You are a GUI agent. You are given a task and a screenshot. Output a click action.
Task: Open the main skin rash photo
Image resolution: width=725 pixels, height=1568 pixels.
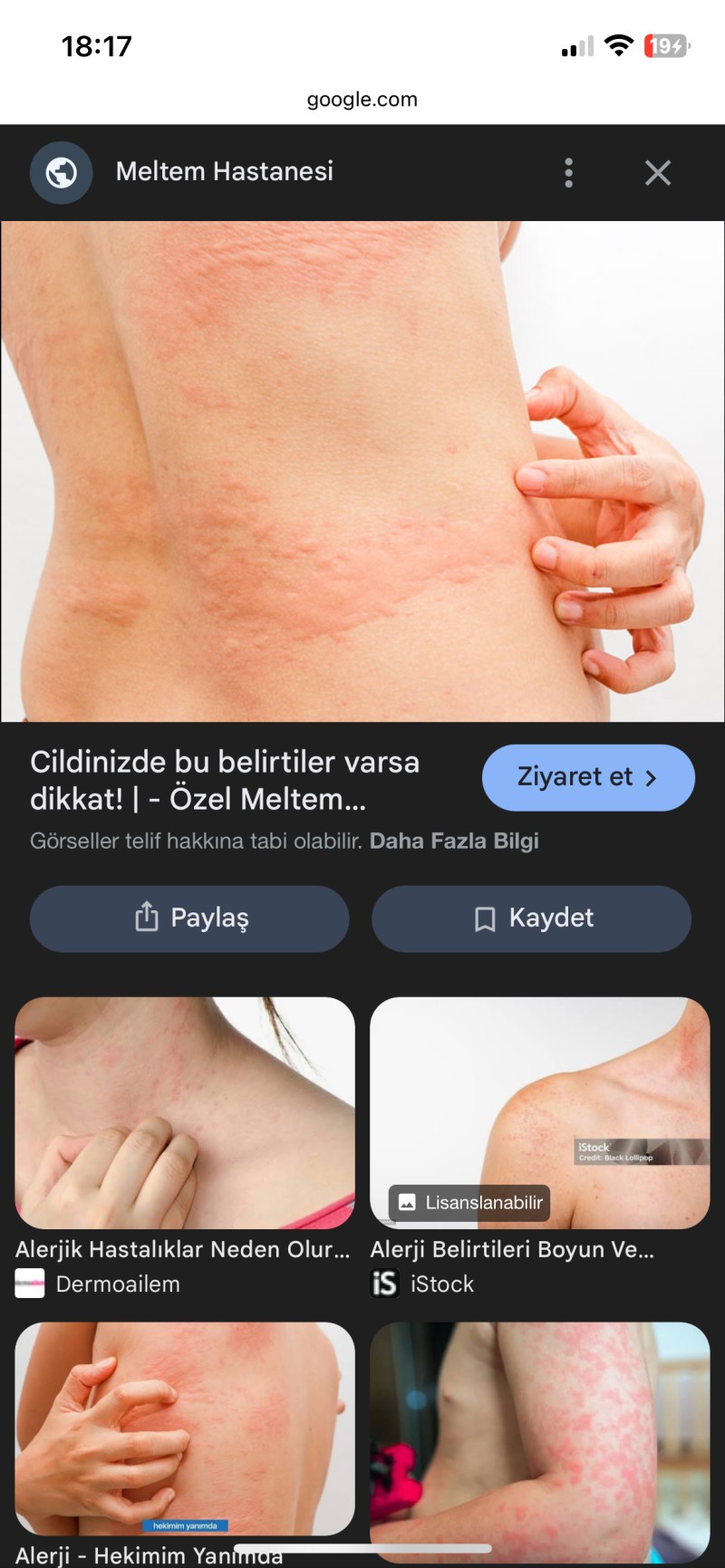pos(362,471)
